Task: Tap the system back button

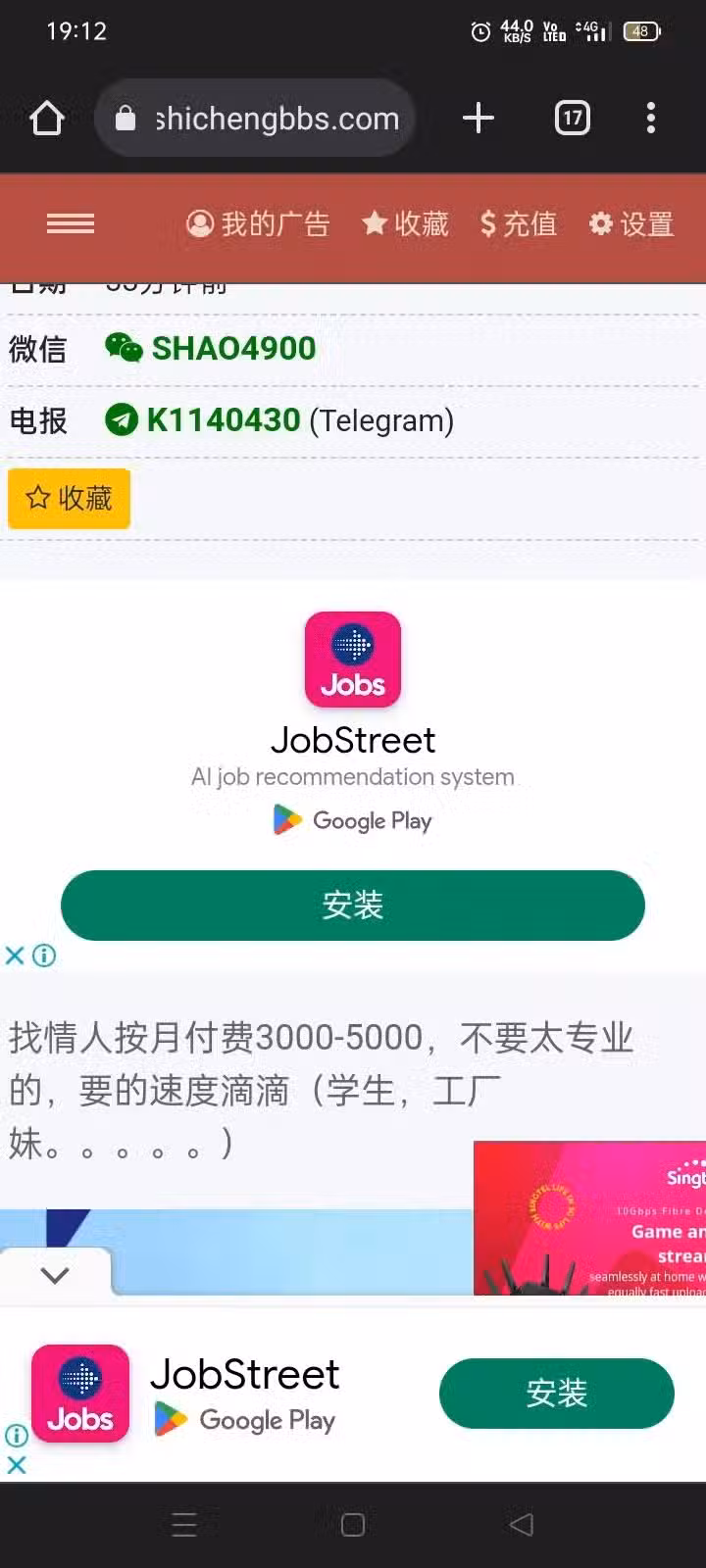Action: (522, 1524)
